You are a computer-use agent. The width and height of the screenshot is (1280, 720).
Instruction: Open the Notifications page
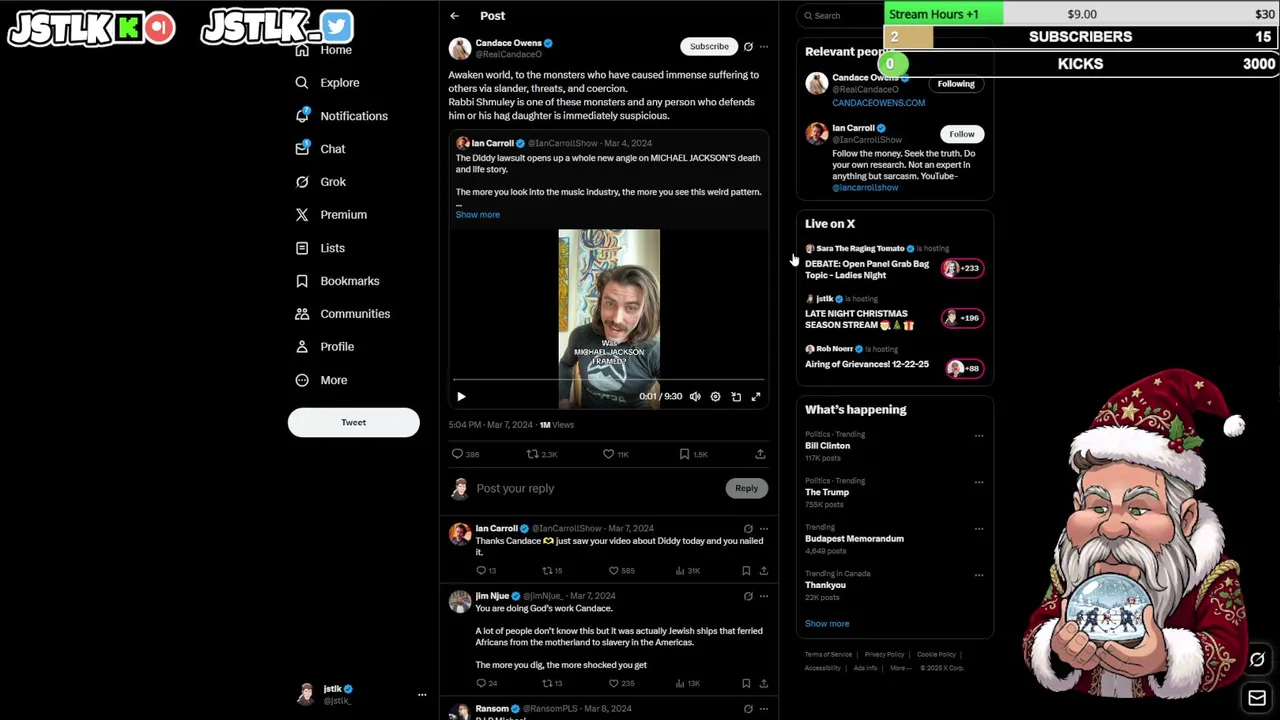(353, 116)
